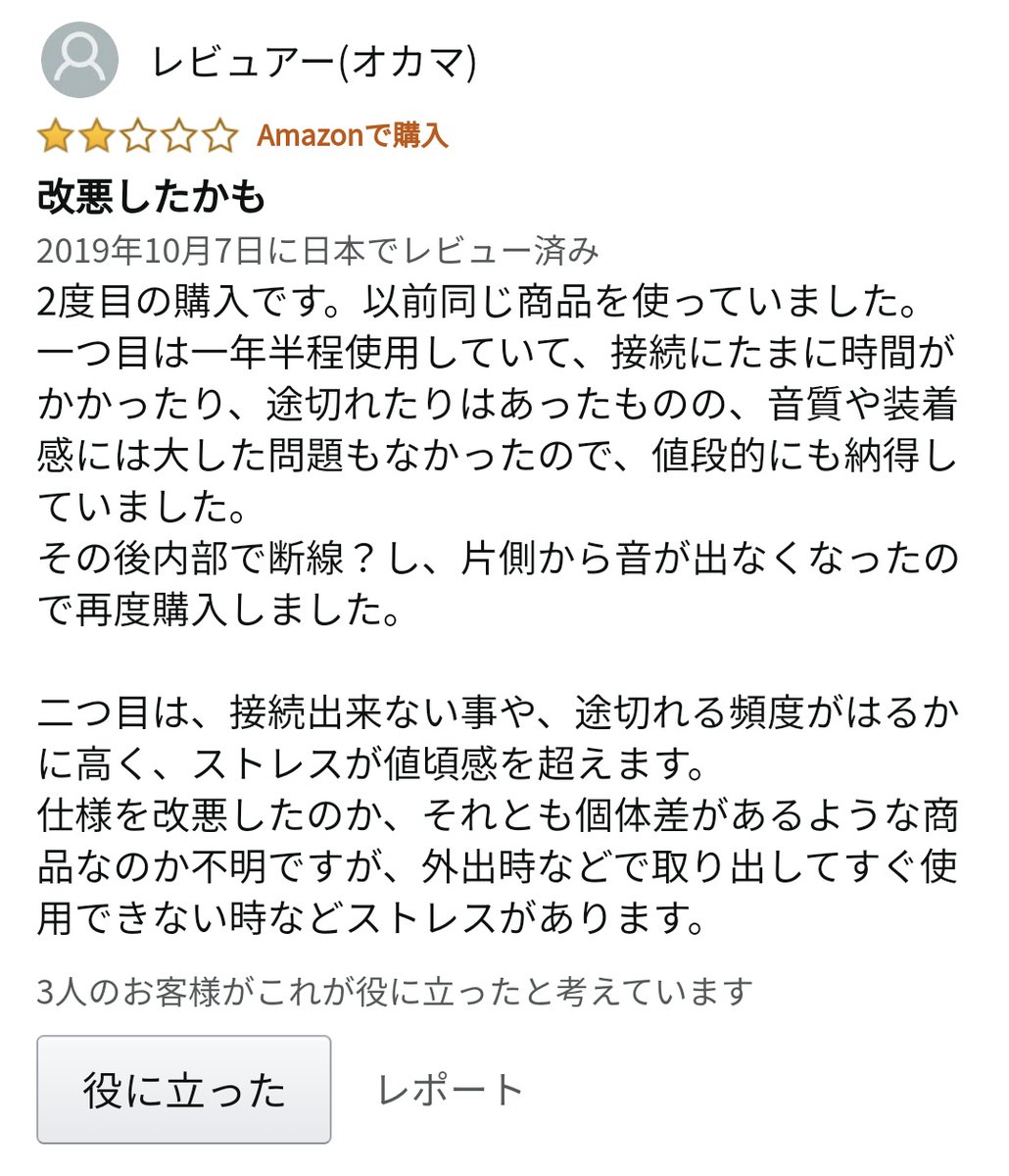This screenshot has width=1009, height=1176.
Task: Tap the 役に立った helpful button
Action: 184,1090
